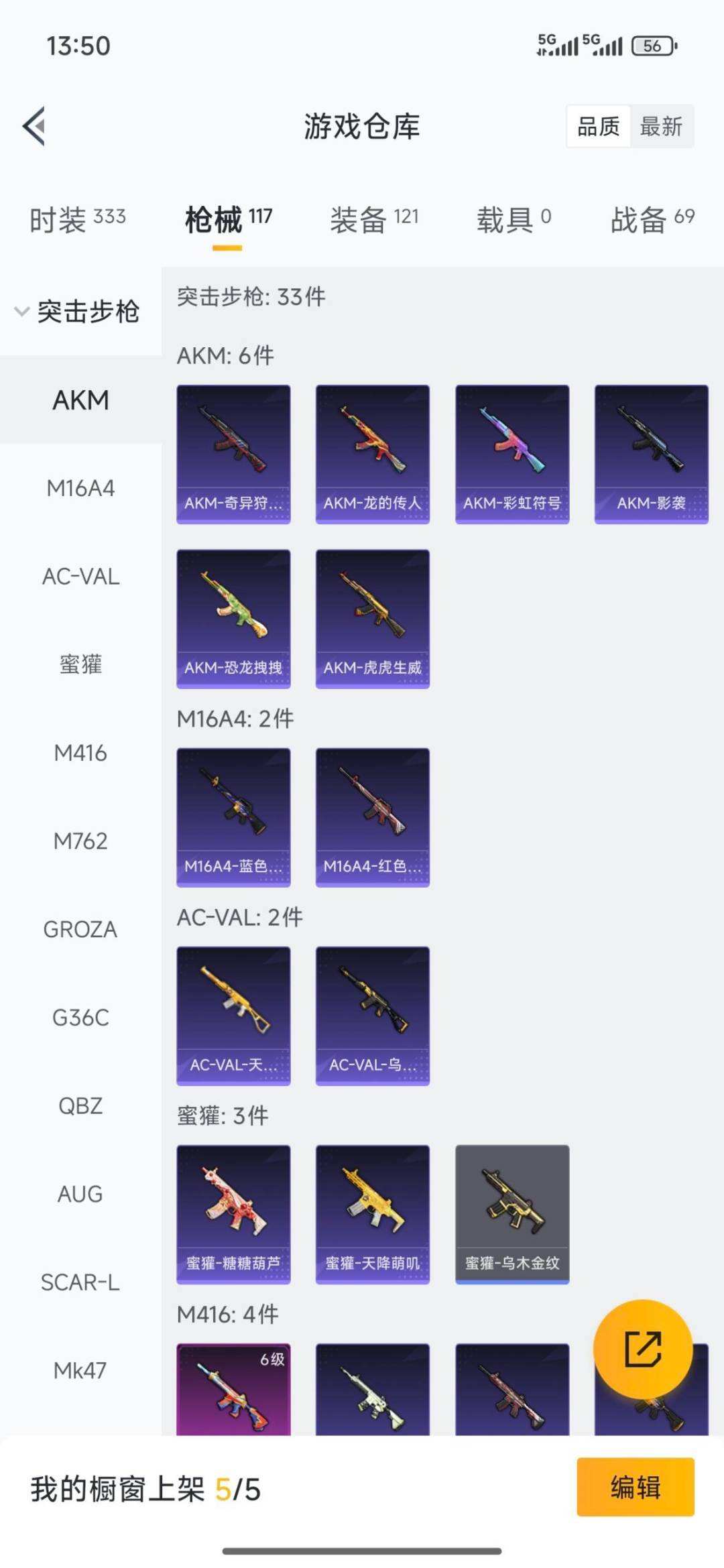724x1568 pixels.
Task: Sort the warehouse by 品质
Action: pyautogui.click(x=598, y=126)
